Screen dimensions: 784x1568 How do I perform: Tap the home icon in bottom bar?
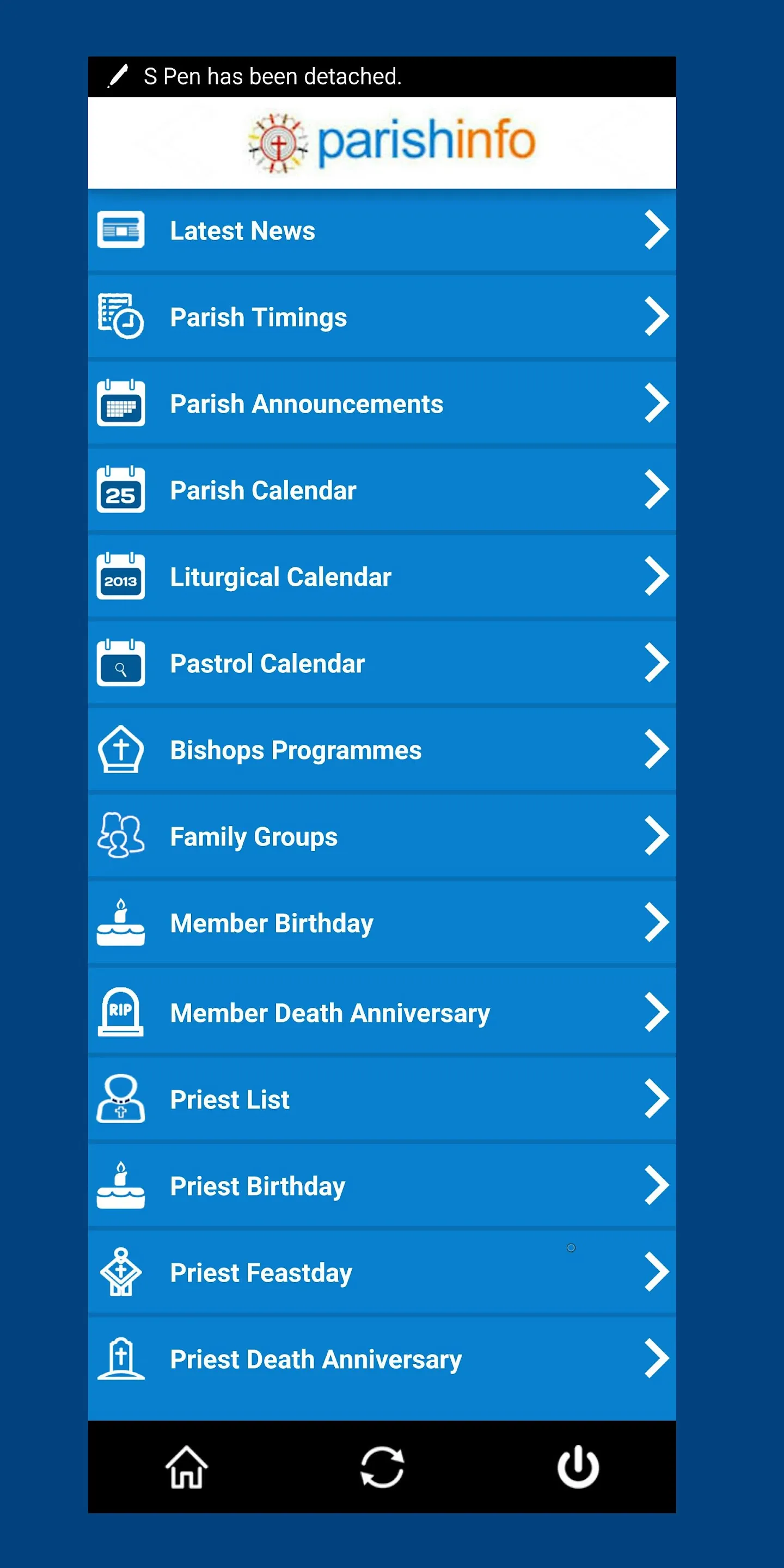coord(186,1467)
